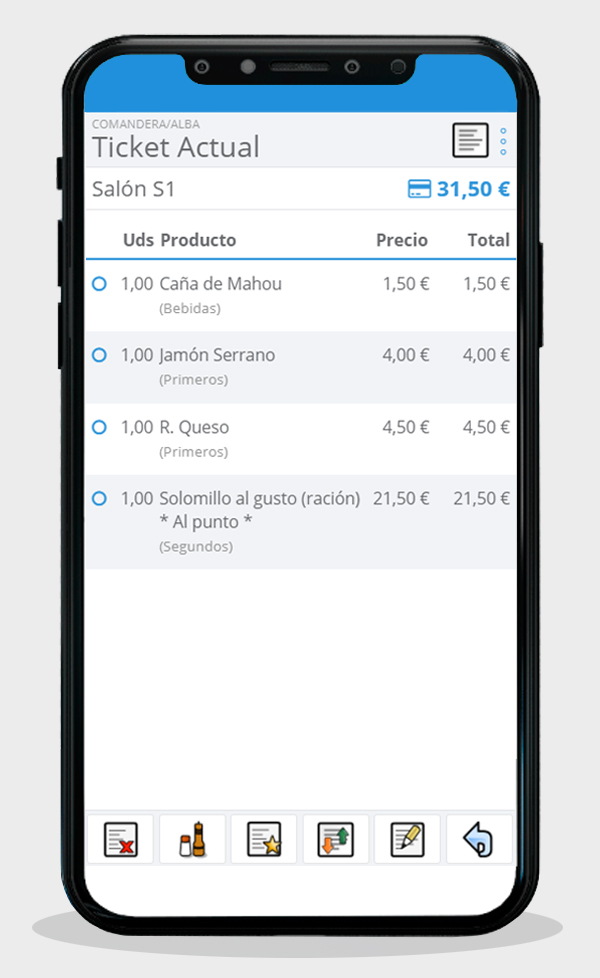Screen dimensions: 600x978
Task: Reorder lines with up-down arrows icon
Action: 336,839
